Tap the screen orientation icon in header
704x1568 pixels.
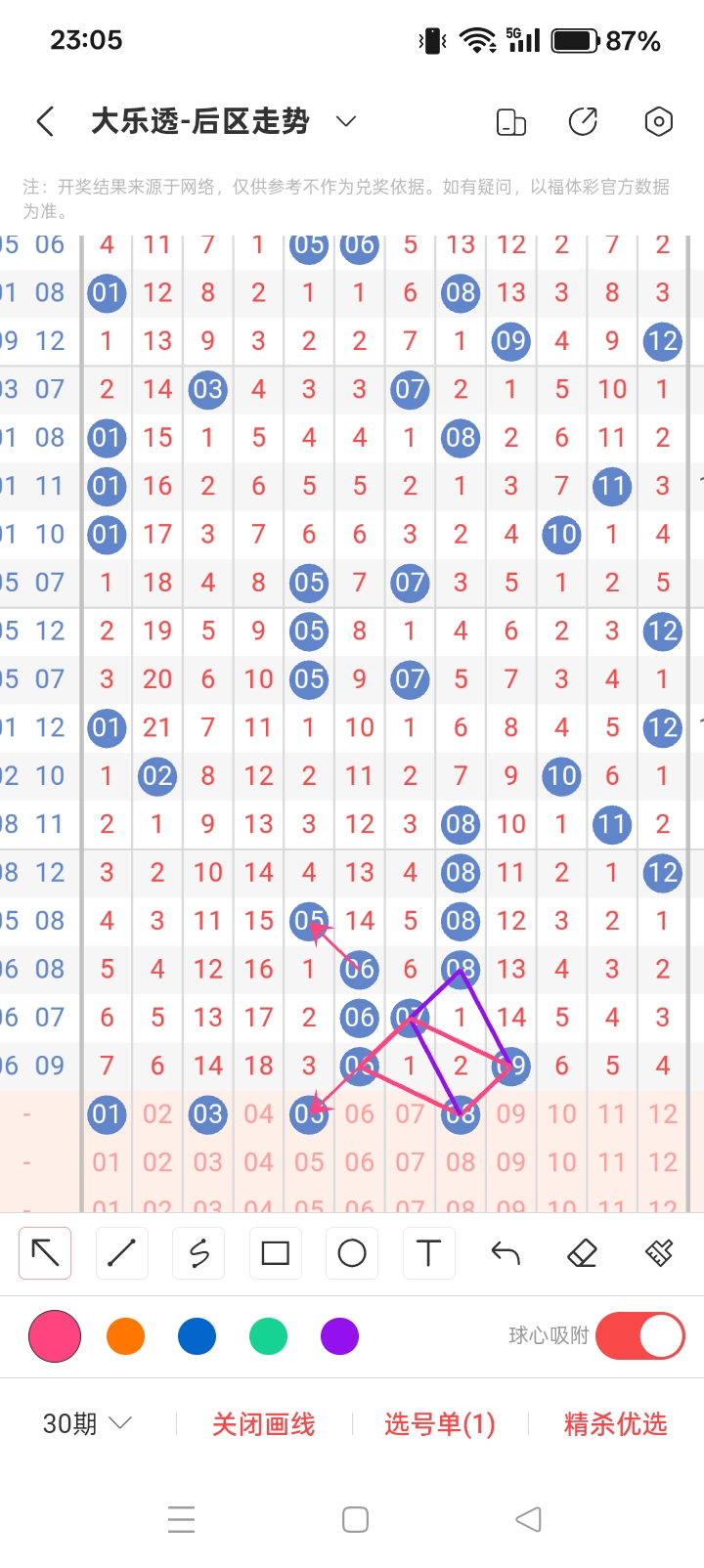click(x=511, y=122)
